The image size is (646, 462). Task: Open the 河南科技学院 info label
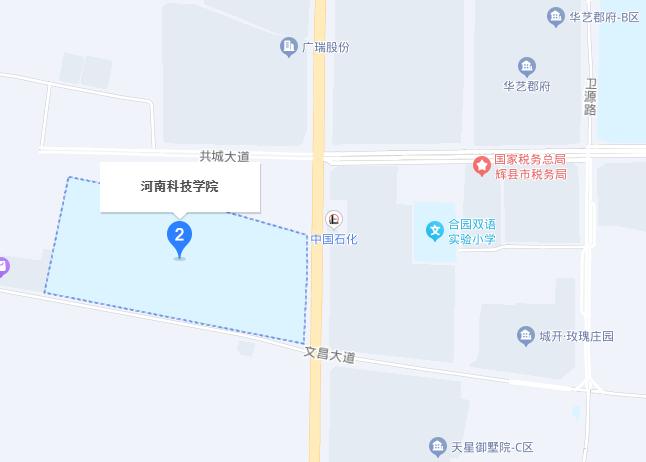179,186
